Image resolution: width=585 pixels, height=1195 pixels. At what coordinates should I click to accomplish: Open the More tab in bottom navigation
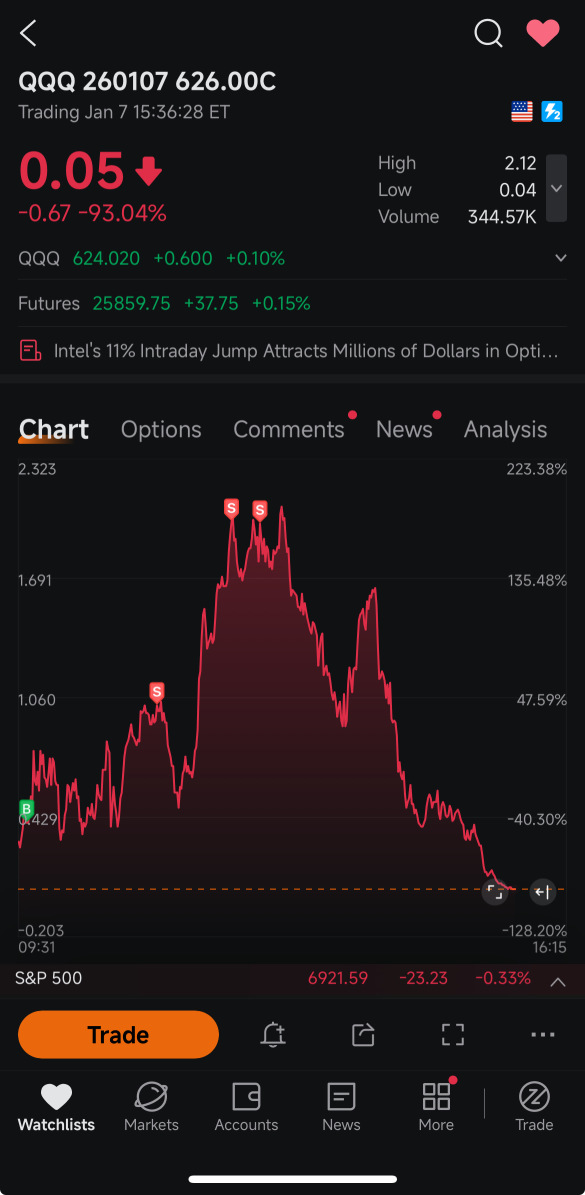[x=436, y=1107]
